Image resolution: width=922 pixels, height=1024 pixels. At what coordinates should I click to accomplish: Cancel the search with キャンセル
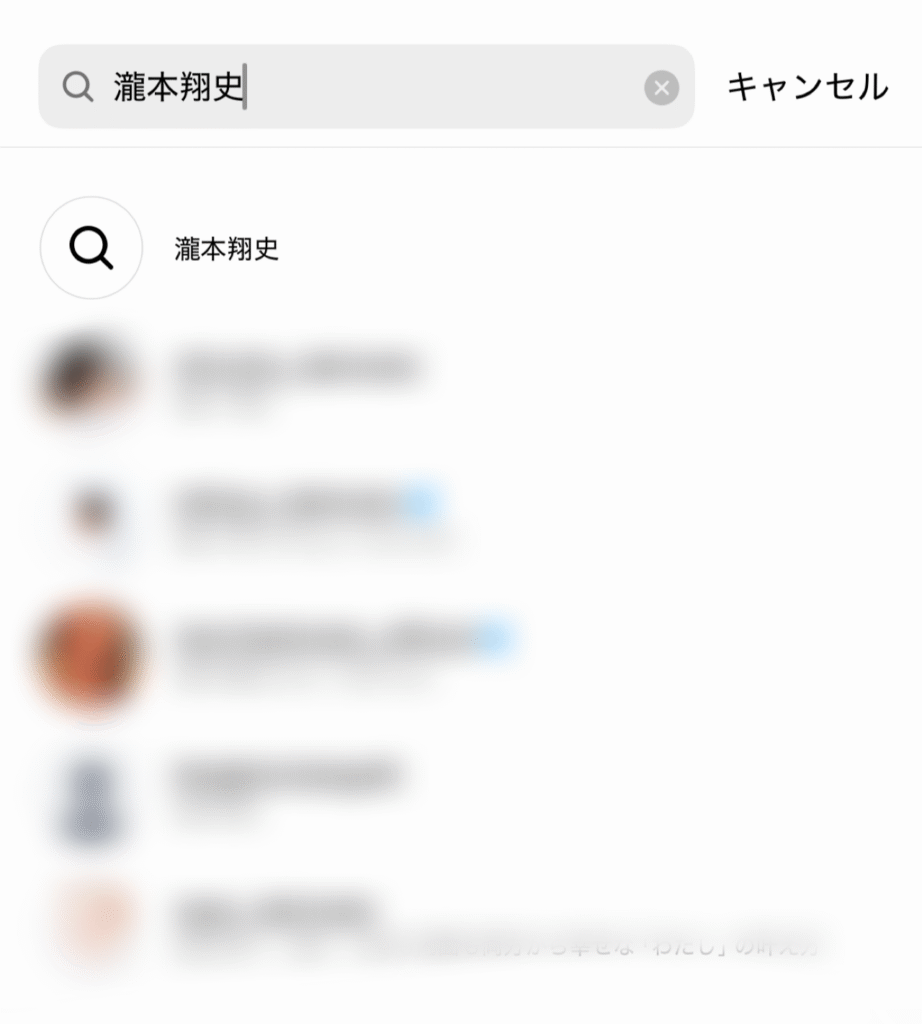pyautogui.click(x=807, y=87)
